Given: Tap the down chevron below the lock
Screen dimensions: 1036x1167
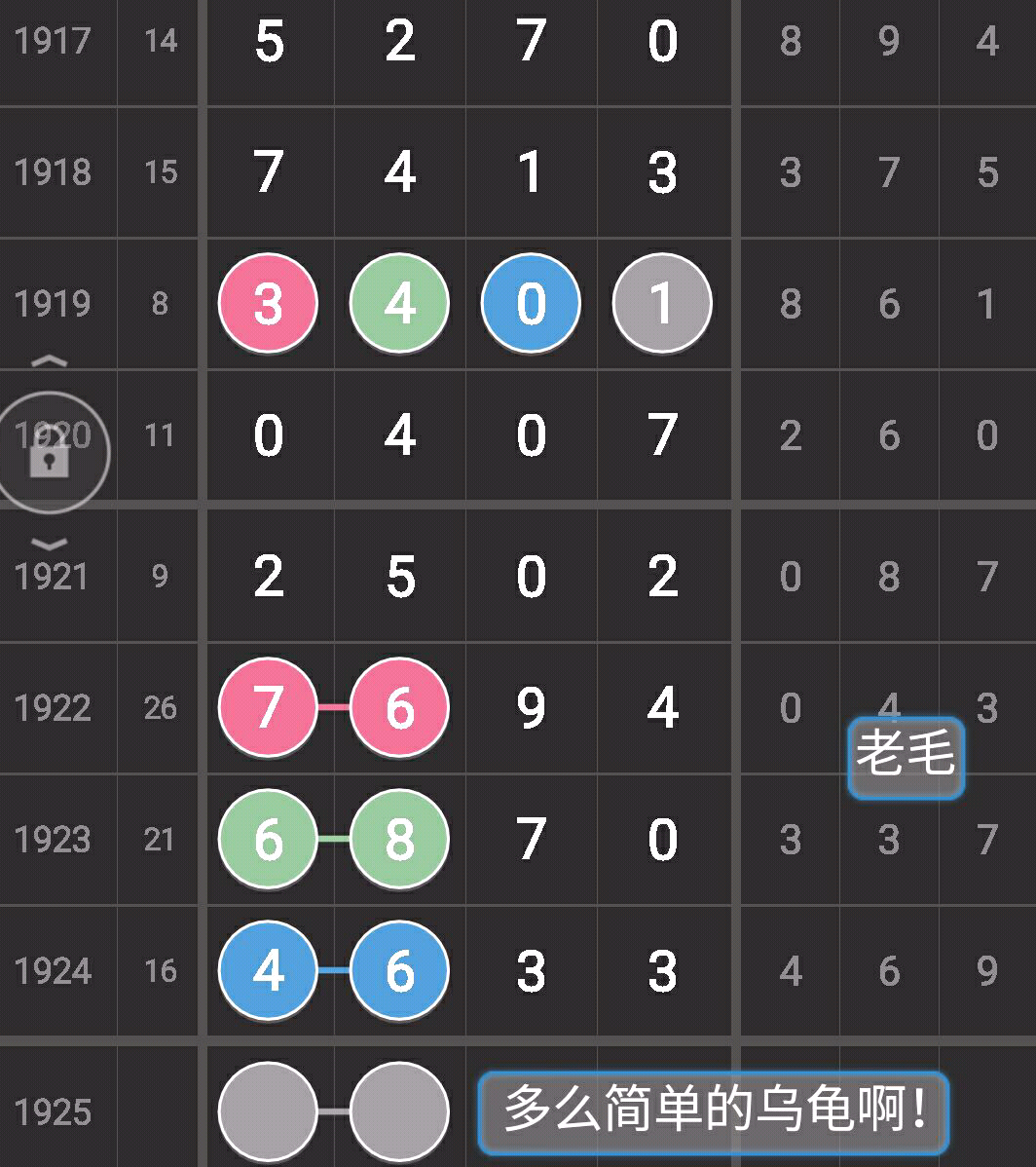Looking at the screenshot, I should 50,544.
